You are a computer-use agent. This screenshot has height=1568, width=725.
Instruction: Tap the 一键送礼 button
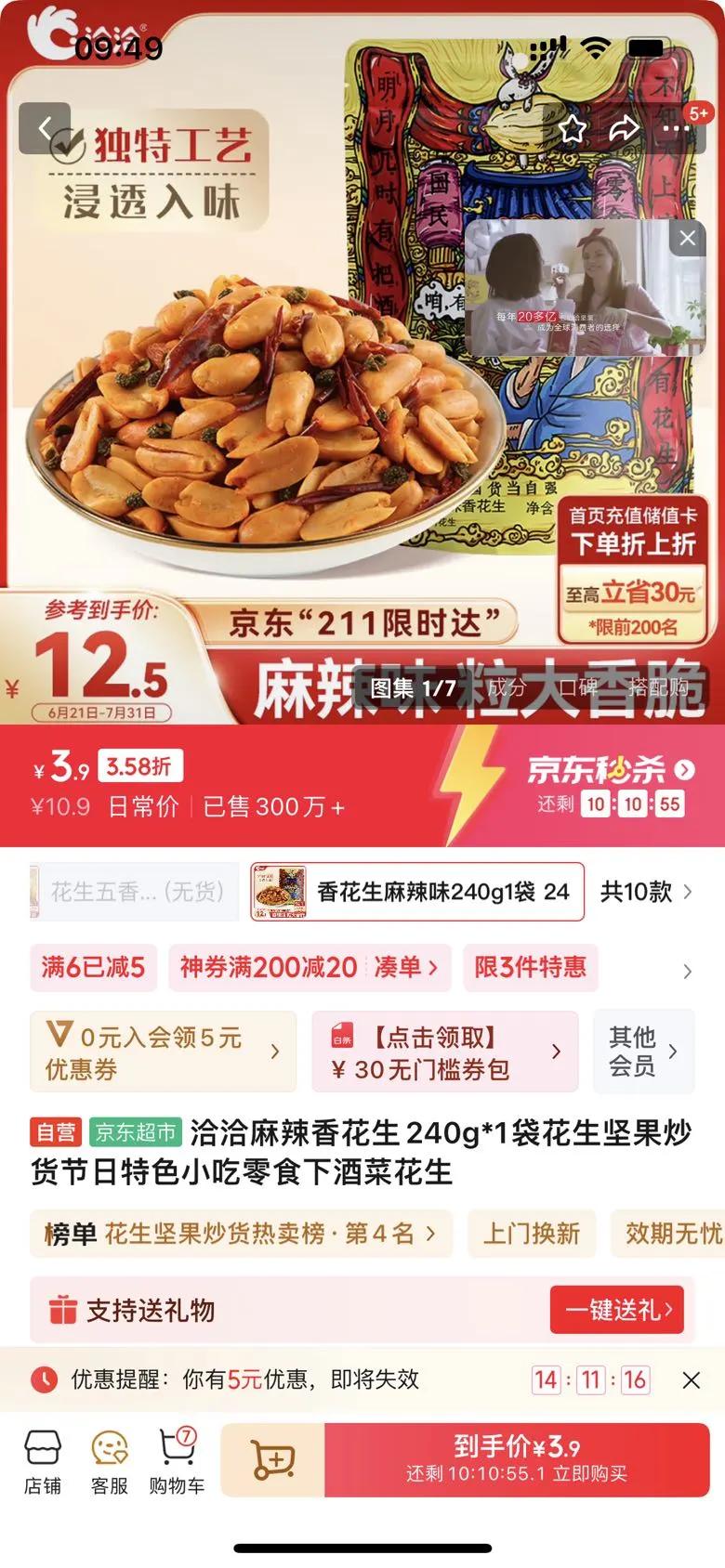[x=617, y=1310]
